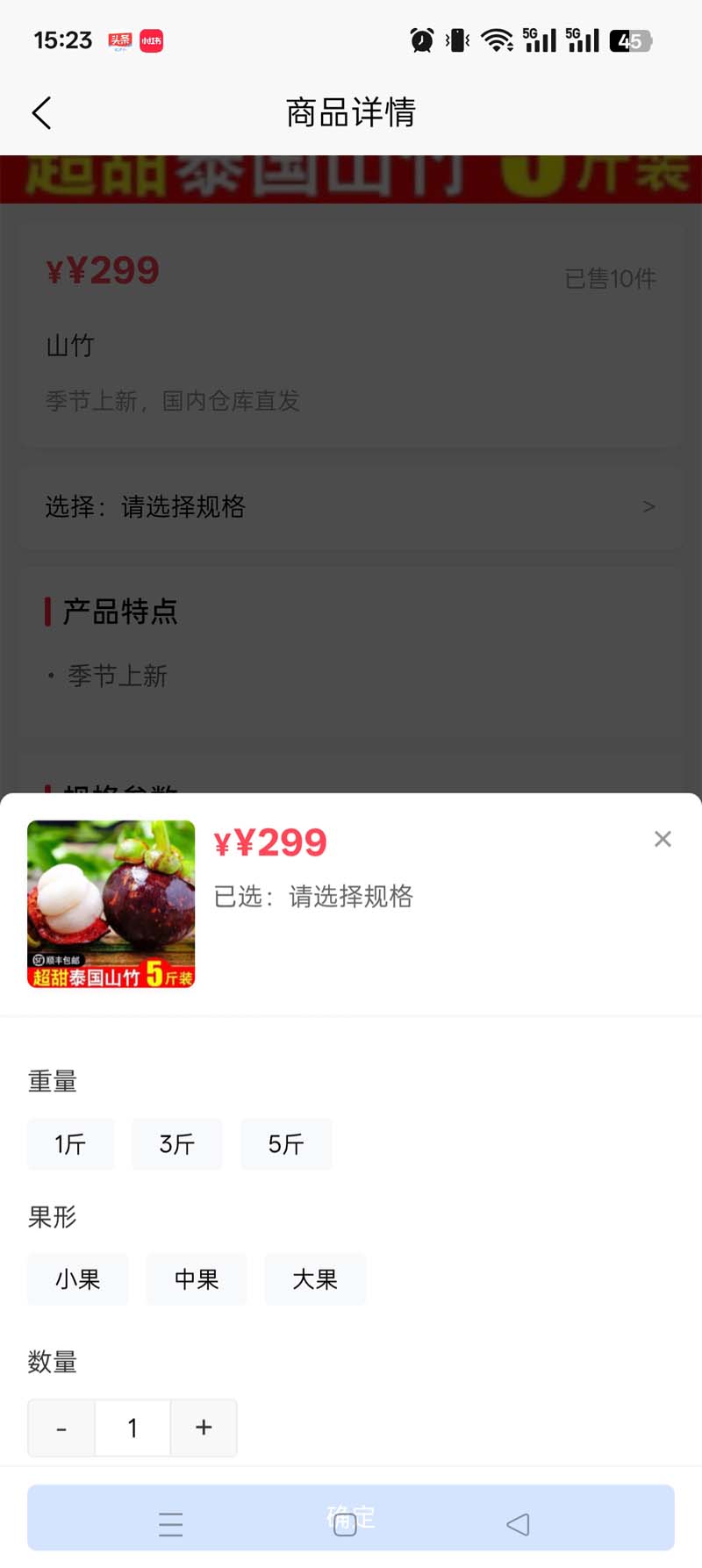Tap the back arrow to leave 商品详情
The image size is (702, 1568).
click(x=40, y=112)
